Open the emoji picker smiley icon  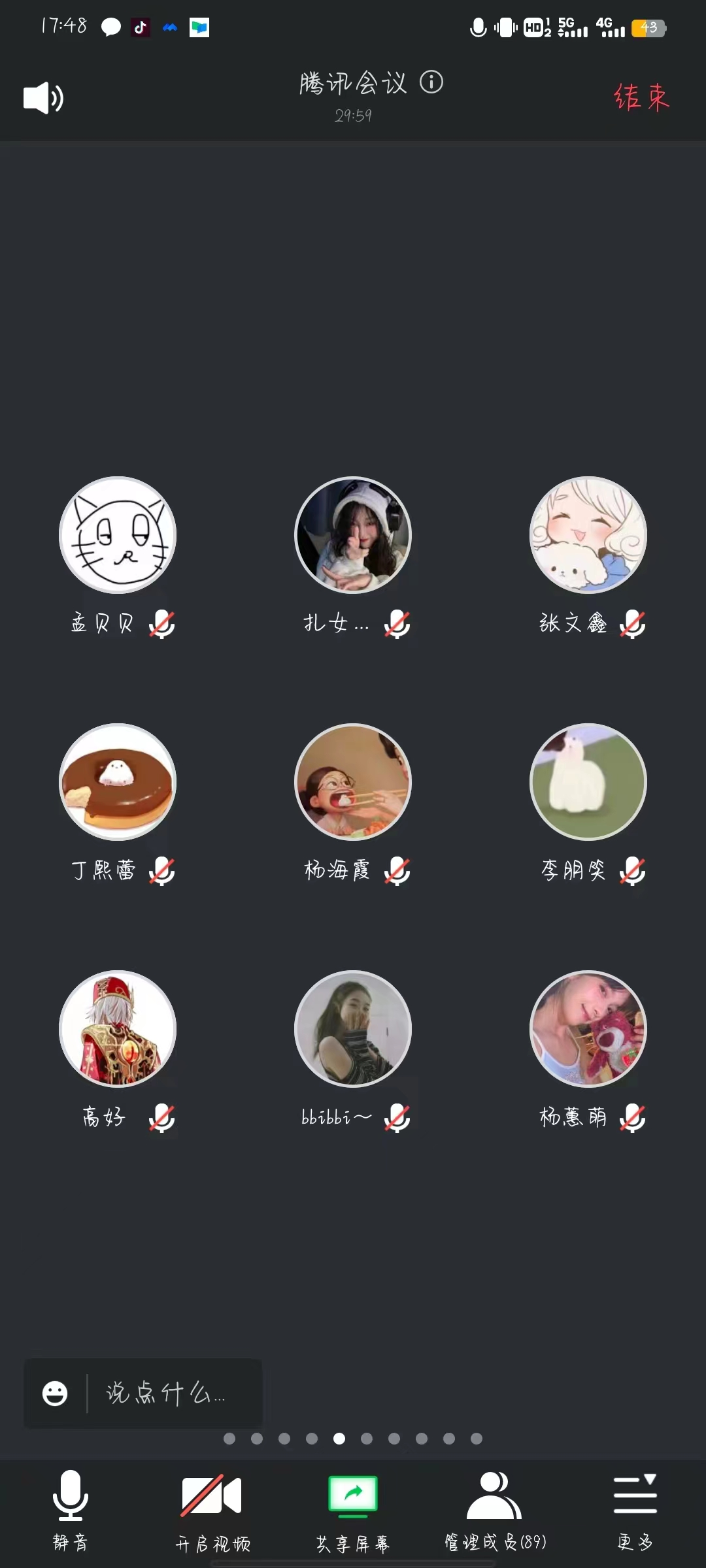(55, 1394)
